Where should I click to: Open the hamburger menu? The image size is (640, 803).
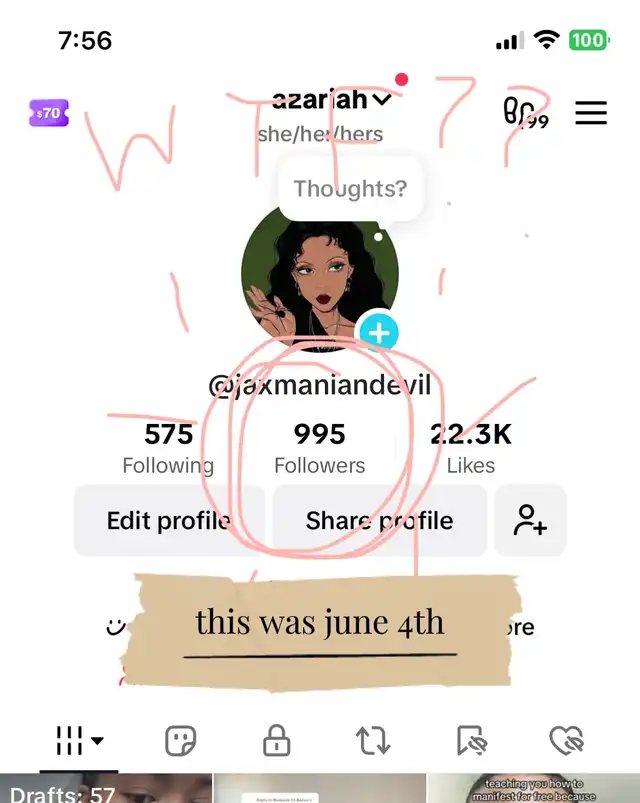pyautogui.click(x=591, y=113)
